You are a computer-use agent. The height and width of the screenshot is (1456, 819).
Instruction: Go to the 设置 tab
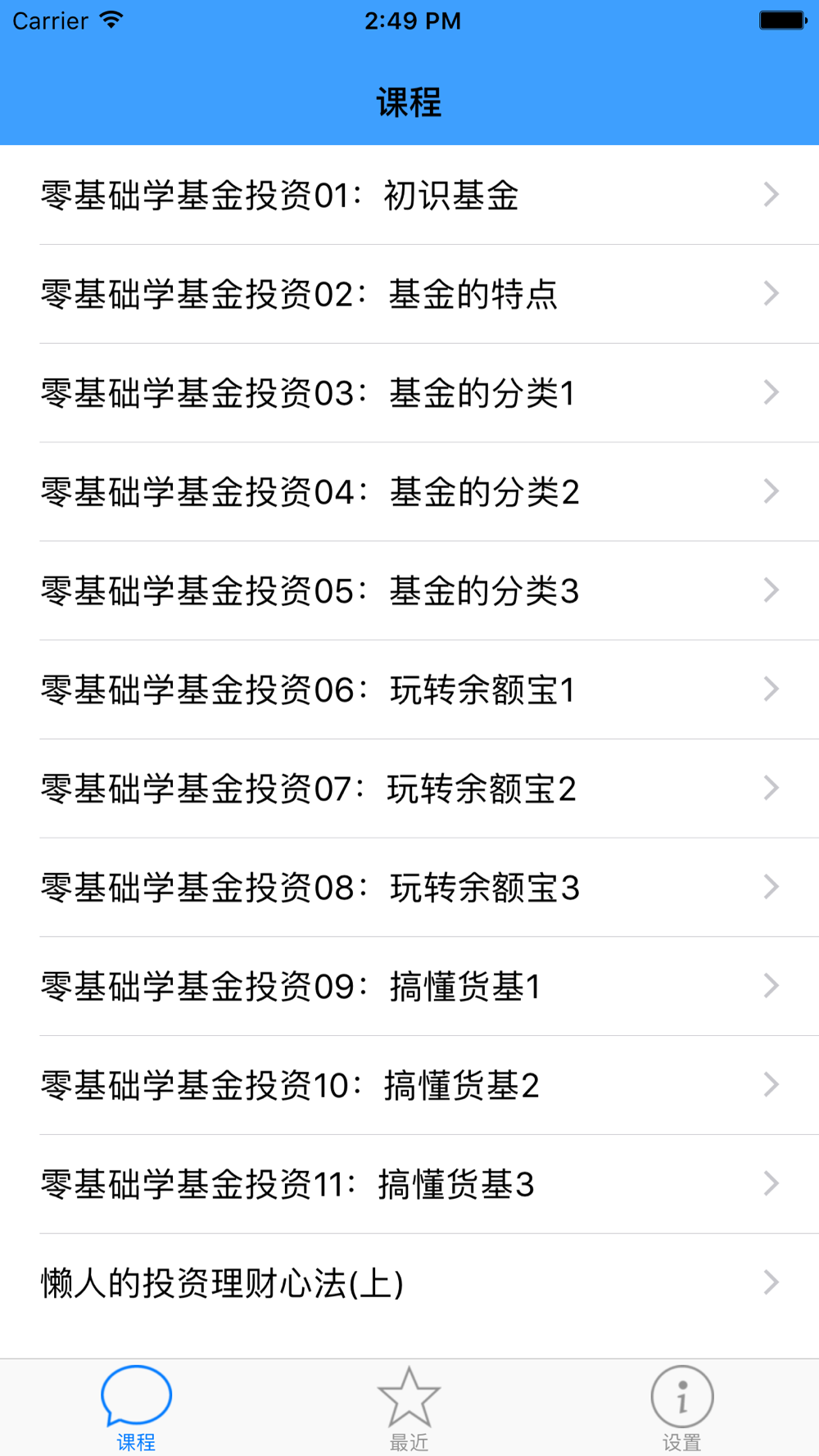(x=681, y=1409)
